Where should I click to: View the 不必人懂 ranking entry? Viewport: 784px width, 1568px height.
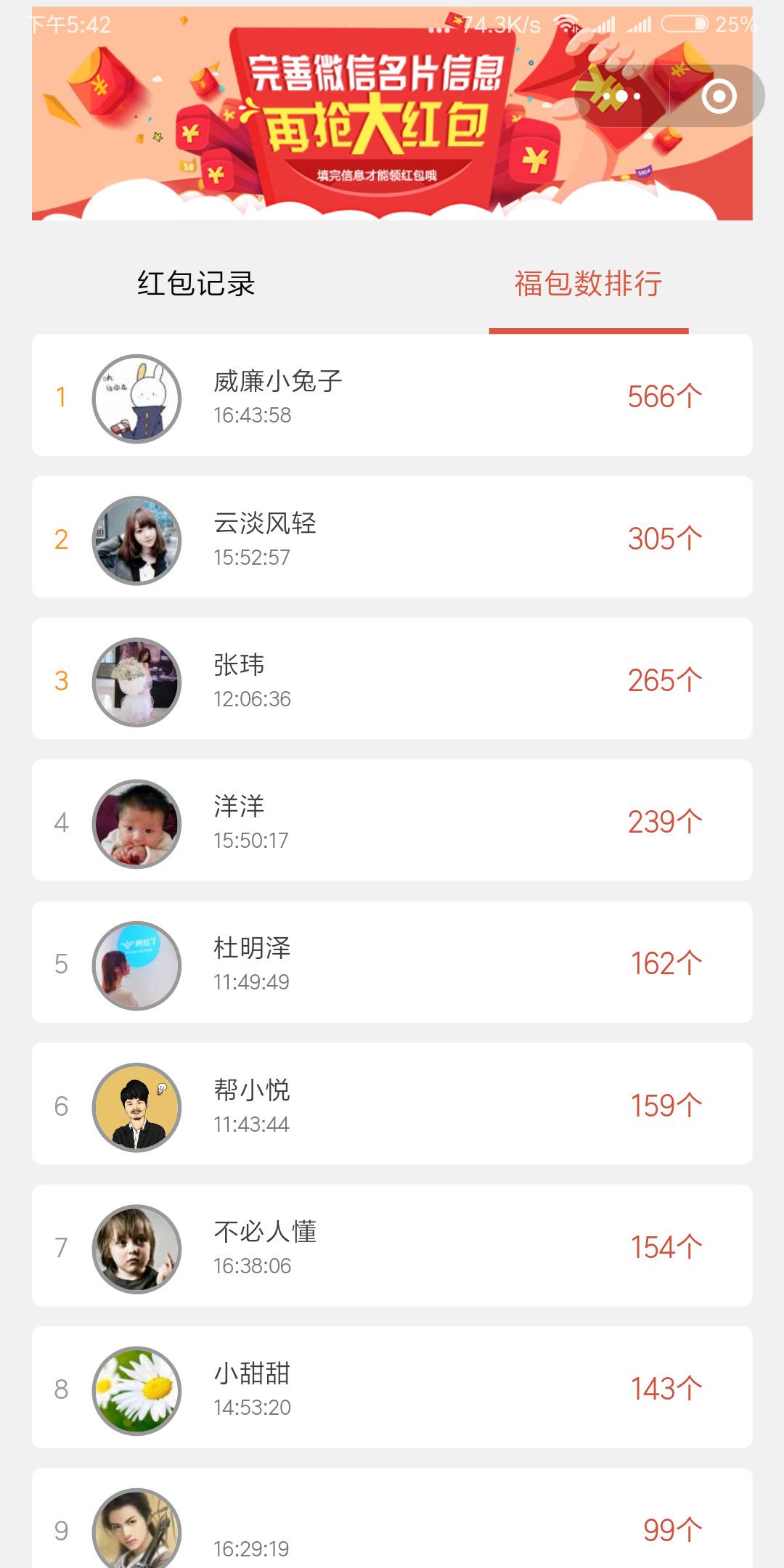pyautogui.click(x=392, y=1246)
